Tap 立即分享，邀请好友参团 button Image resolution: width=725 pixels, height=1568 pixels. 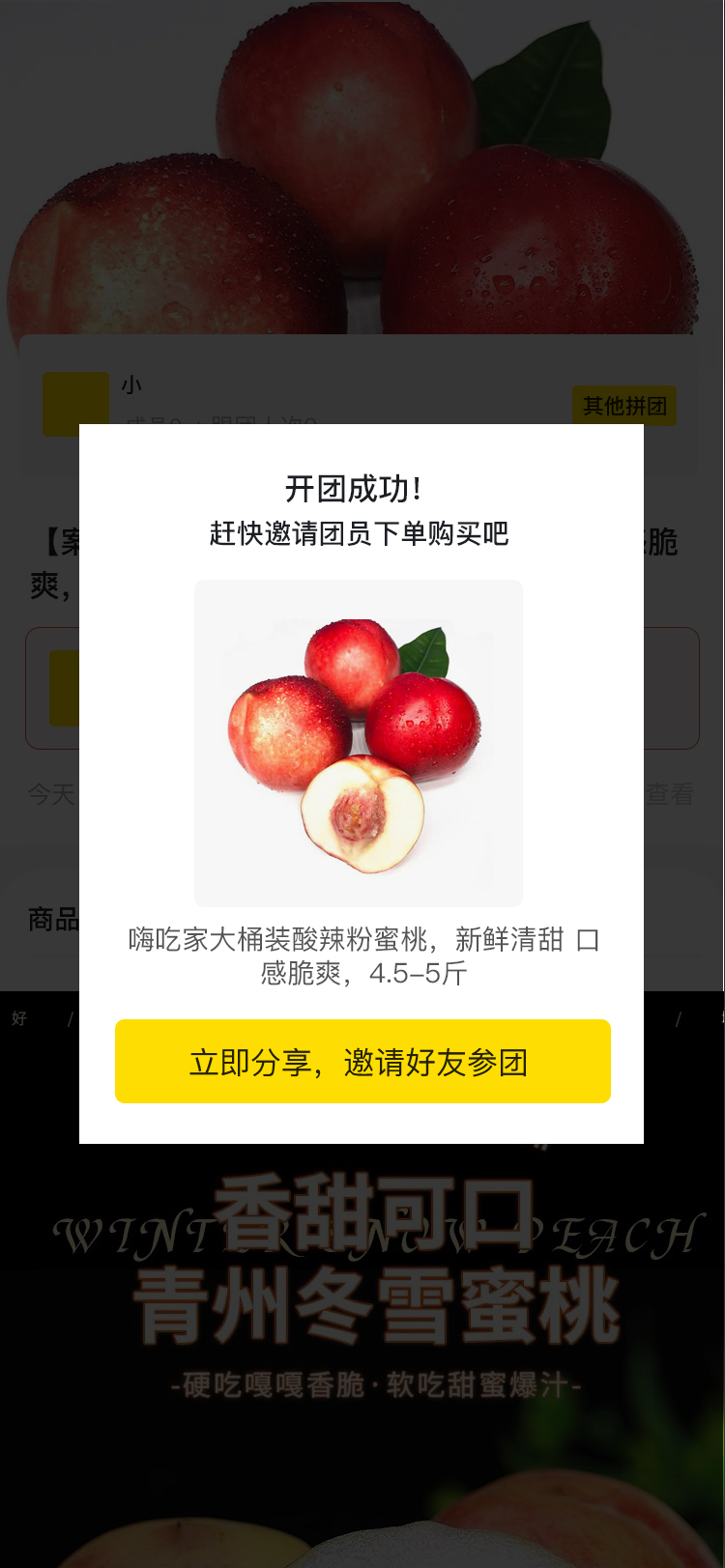[x=362, y=1061]
